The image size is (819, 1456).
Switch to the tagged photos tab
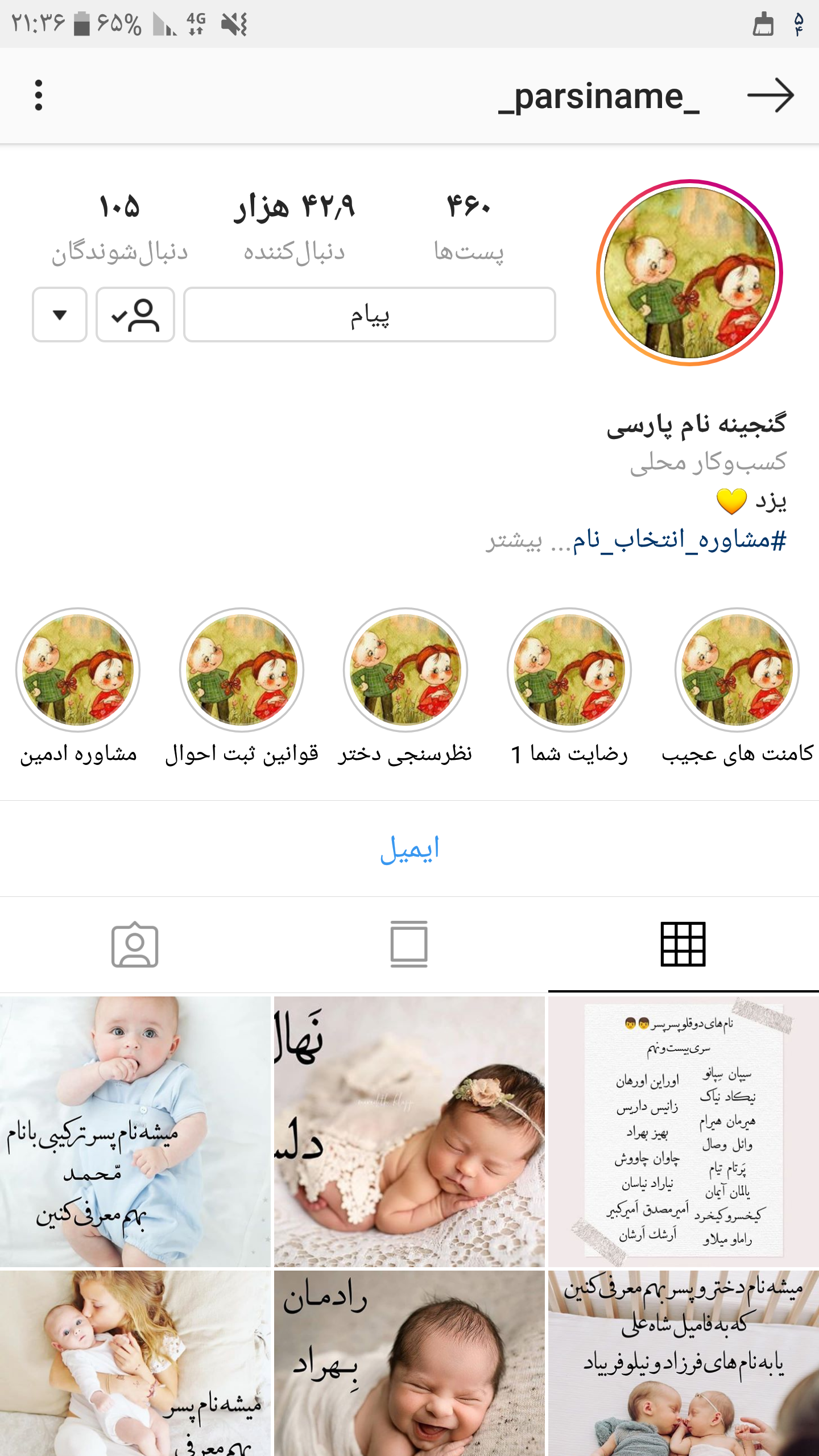[x=135, y=944]
